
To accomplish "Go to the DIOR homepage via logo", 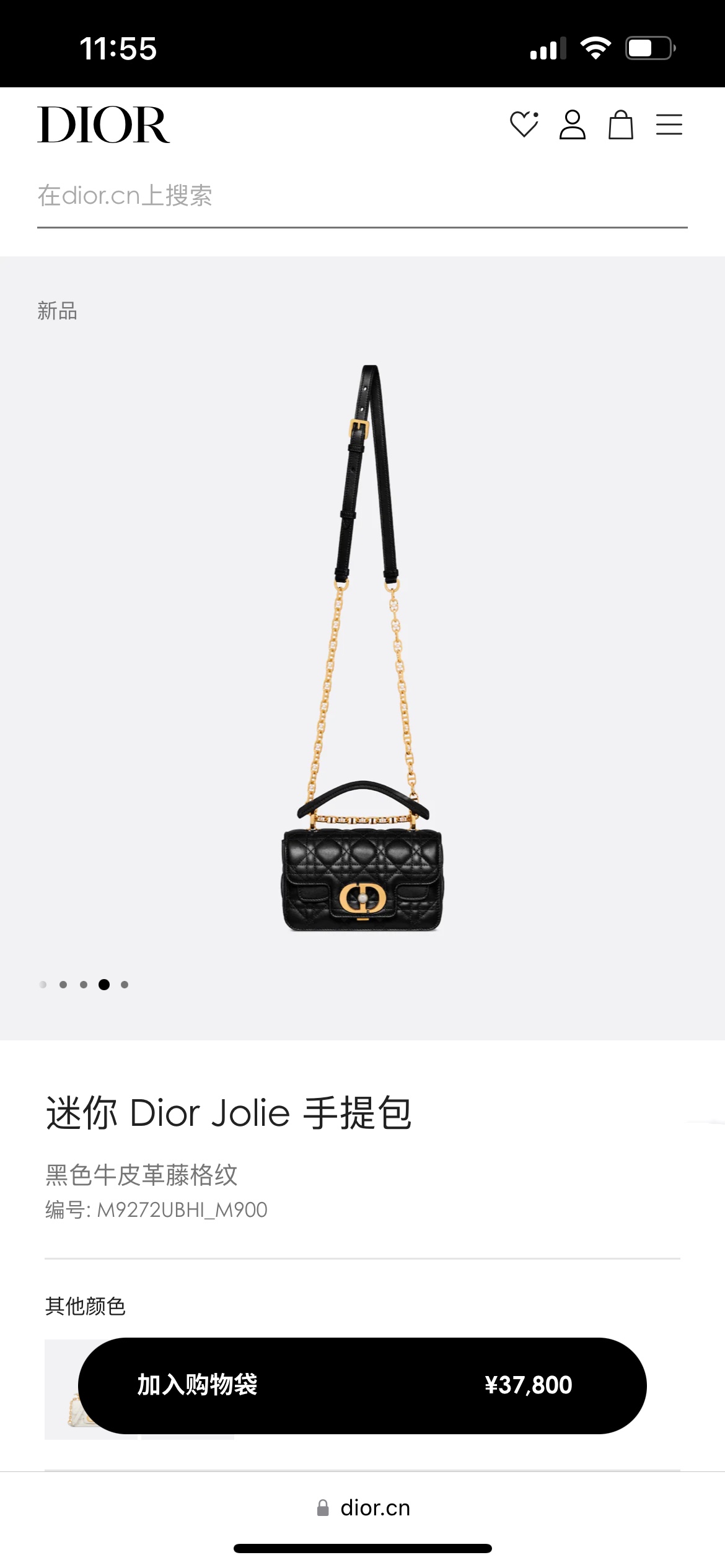I will (x=103, y=124).
